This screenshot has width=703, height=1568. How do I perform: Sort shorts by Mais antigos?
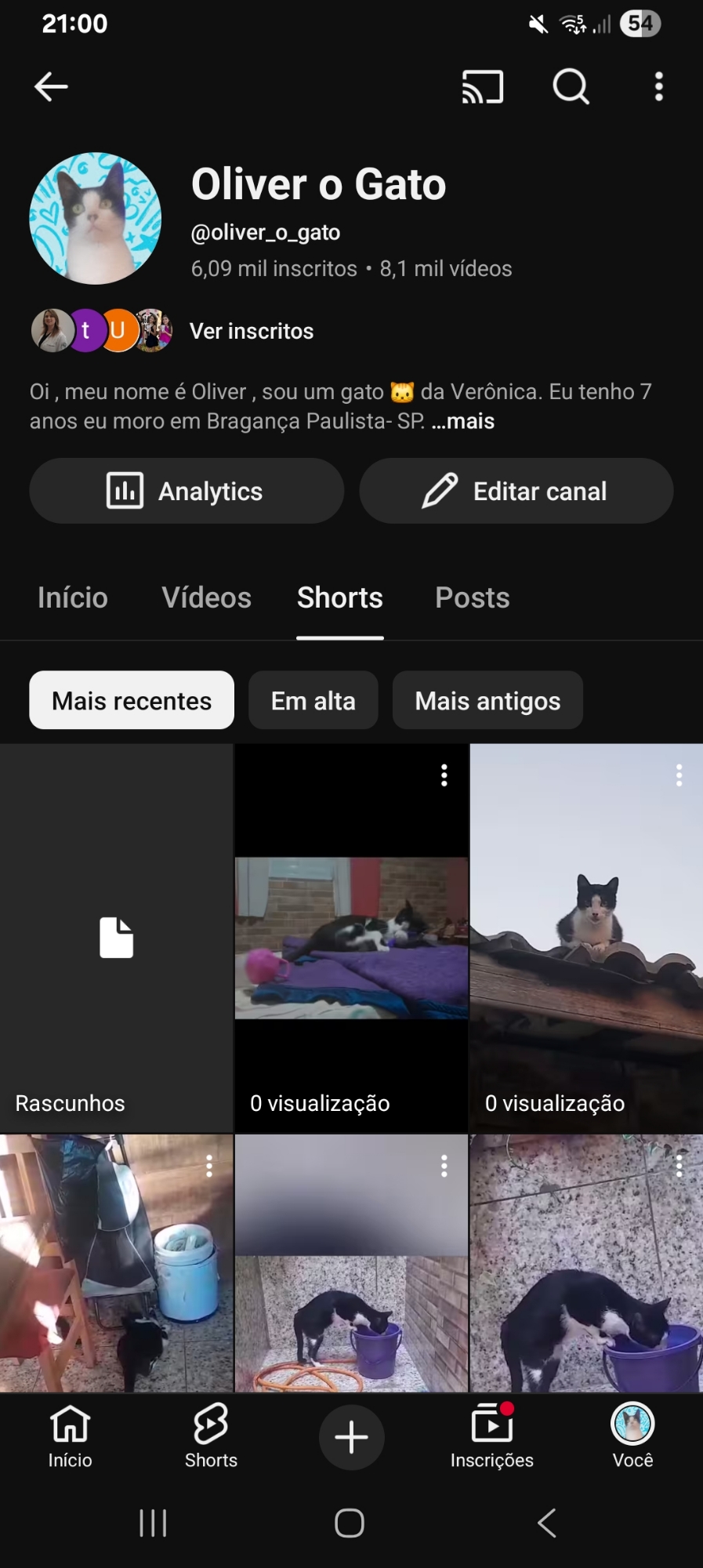pos(487,701)
